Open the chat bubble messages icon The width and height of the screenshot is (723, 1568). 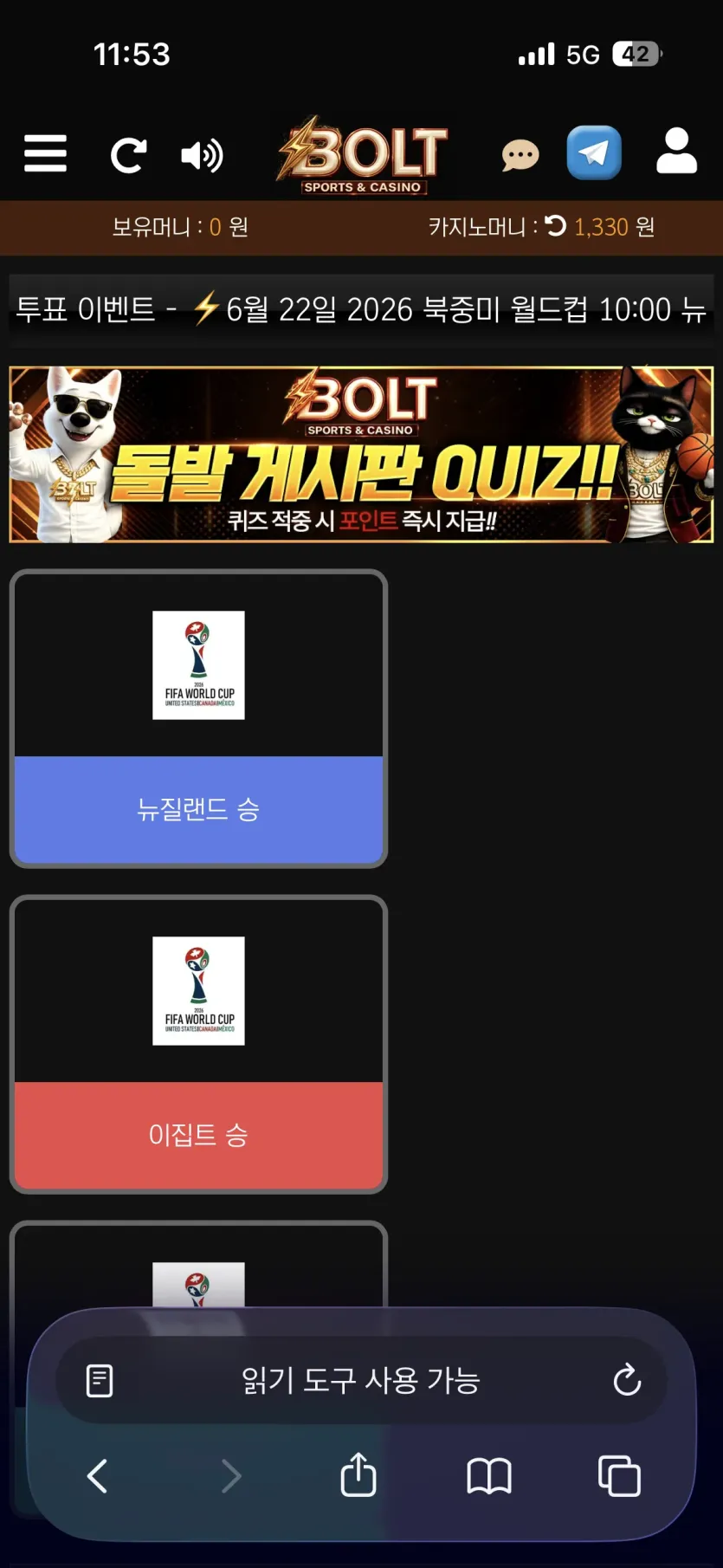(x=520, y=156)
